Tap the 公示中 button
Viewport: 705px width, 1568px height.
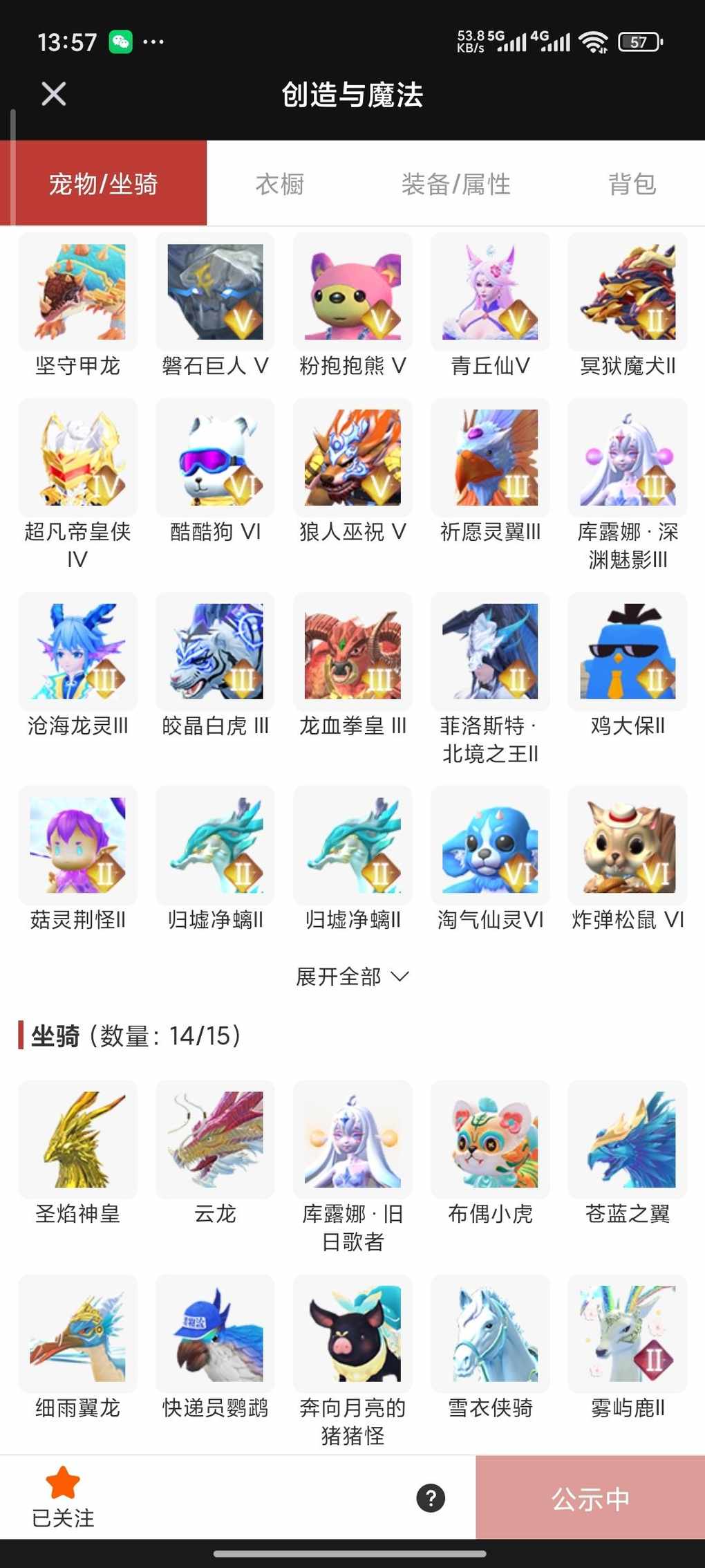(590, 1498)
